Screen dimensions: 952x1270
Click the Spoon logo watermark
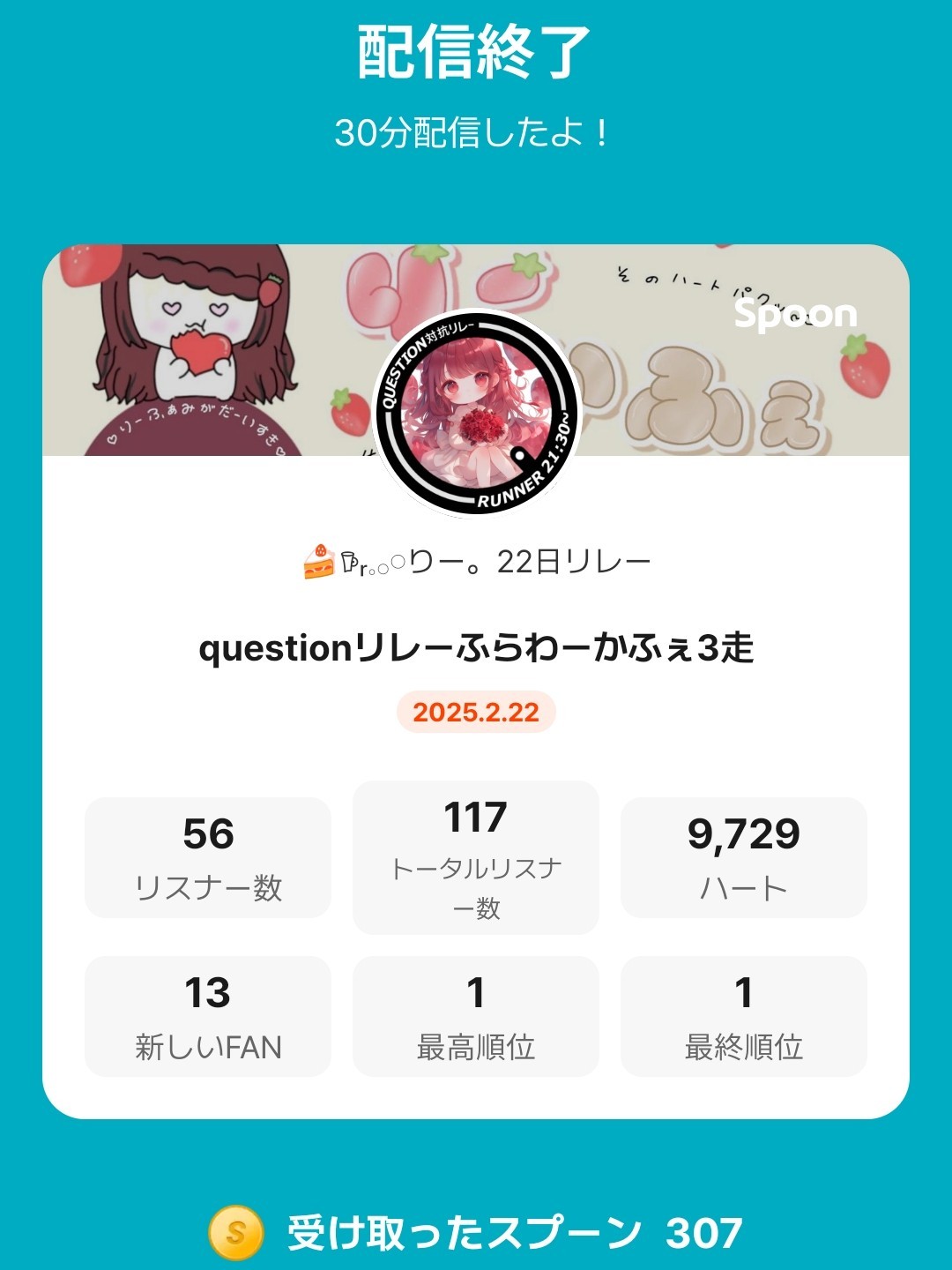tap(794, 316)
